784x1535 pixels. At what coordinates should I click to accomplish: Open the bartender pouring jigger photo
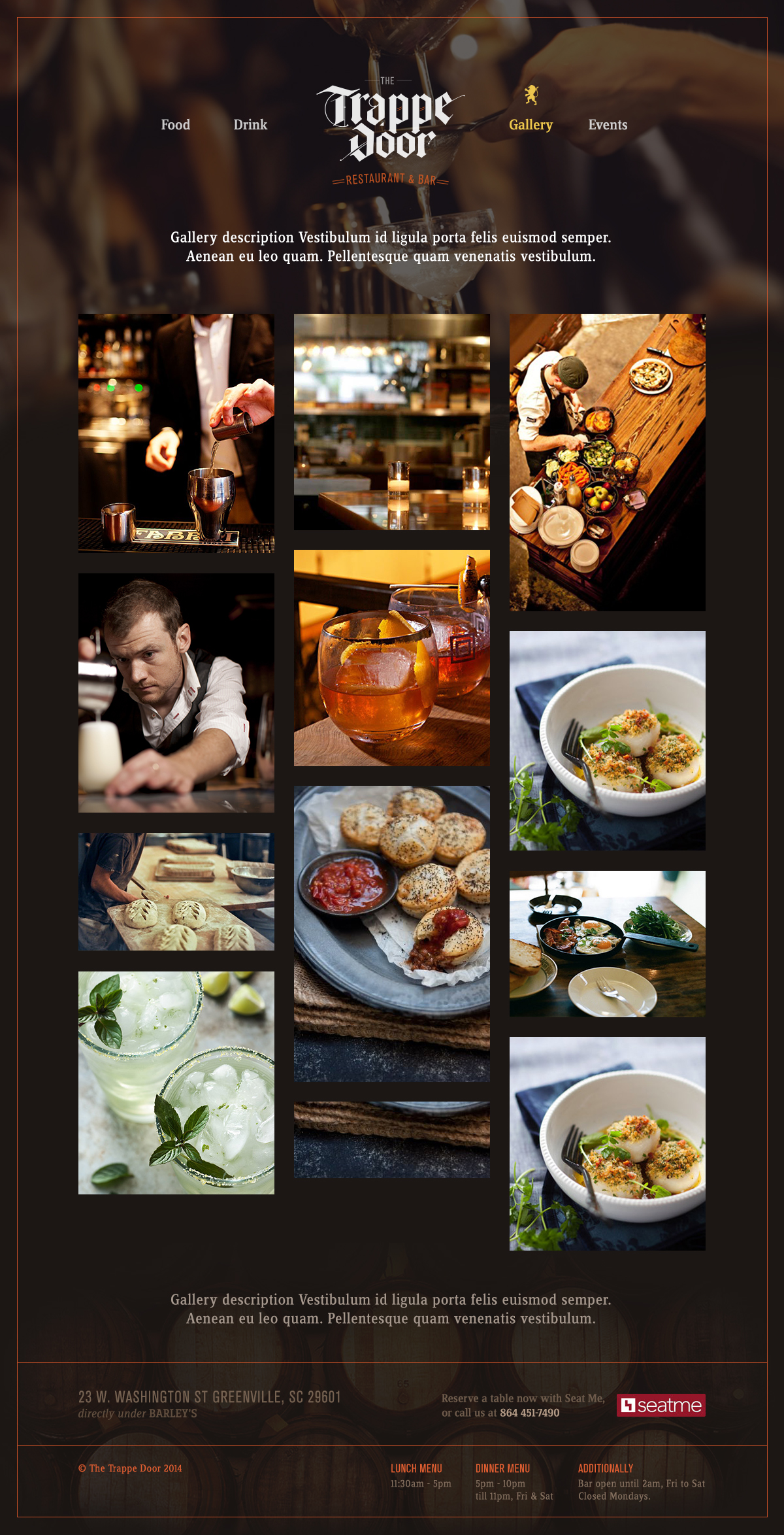[176, 433]
